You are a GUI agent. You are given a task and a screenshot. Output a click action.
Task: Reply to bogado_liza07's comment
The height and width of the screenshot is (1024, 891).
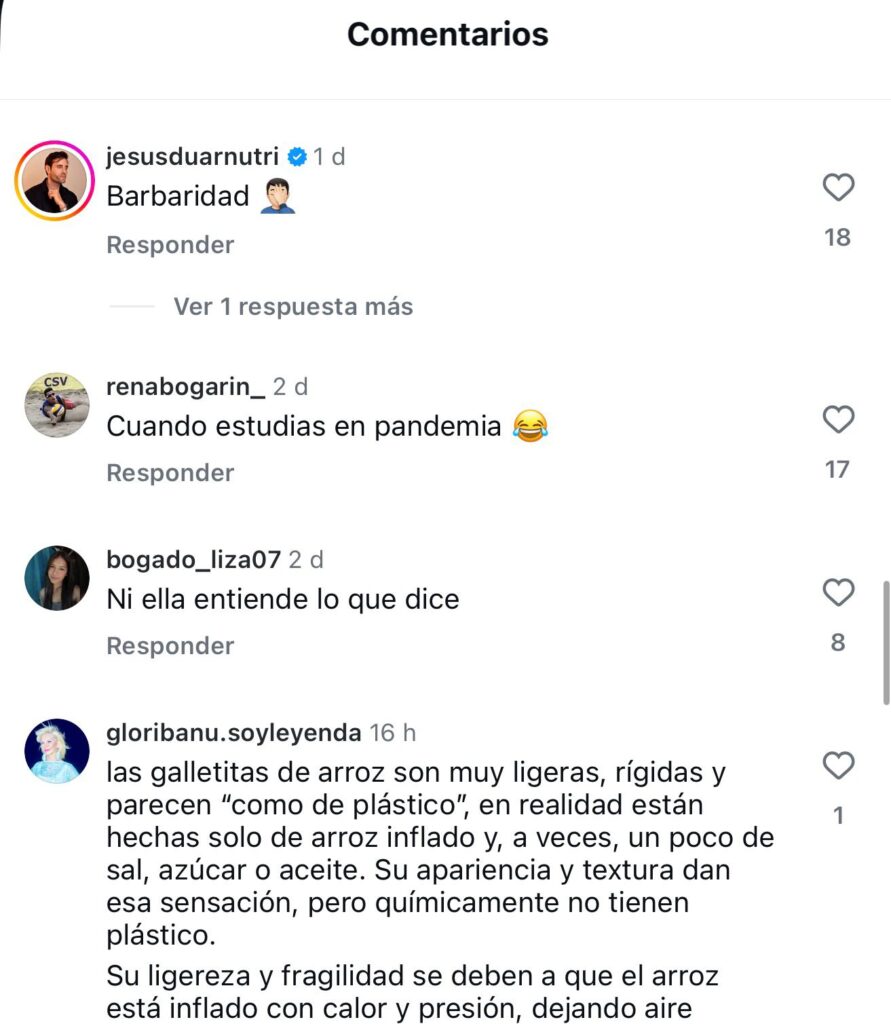[x=170, y=646]
